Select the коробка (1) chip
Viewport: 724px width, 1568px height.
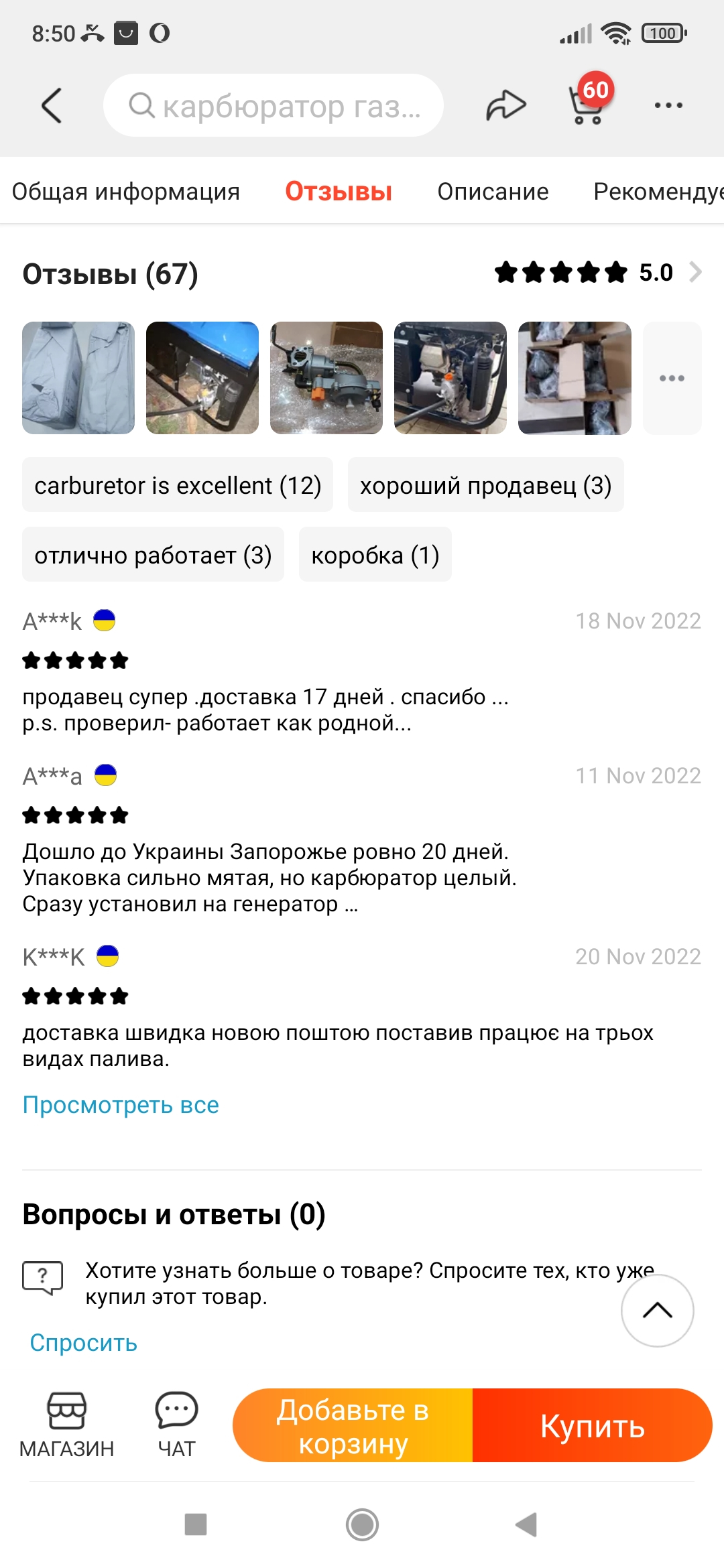(x=375, y=555)
